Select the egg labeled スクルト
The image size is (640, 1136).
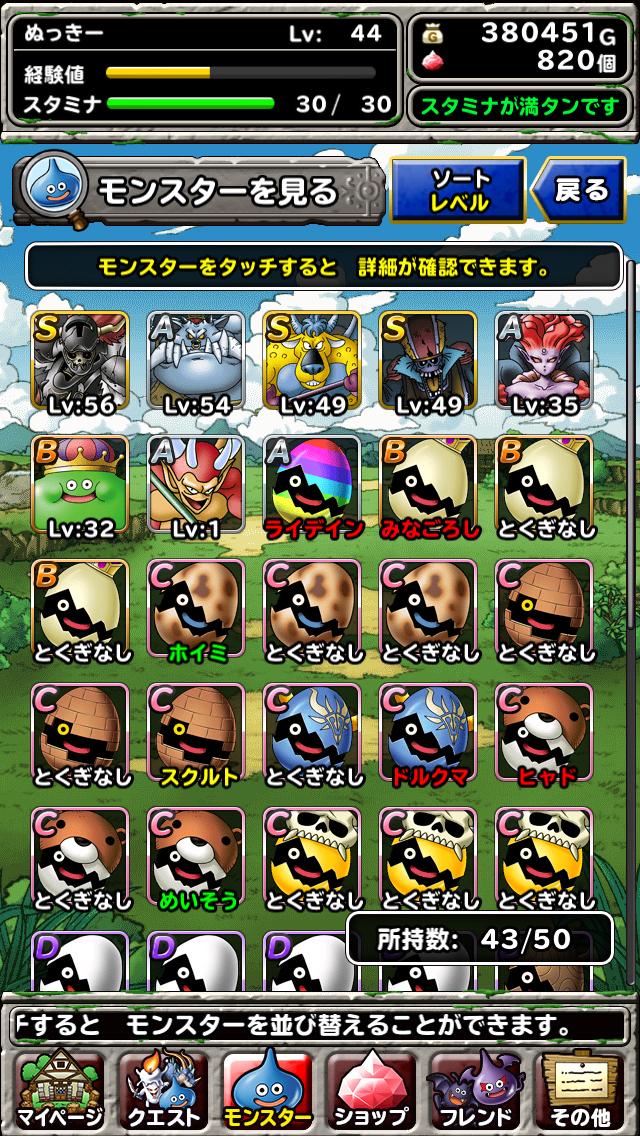click(197, 735)
